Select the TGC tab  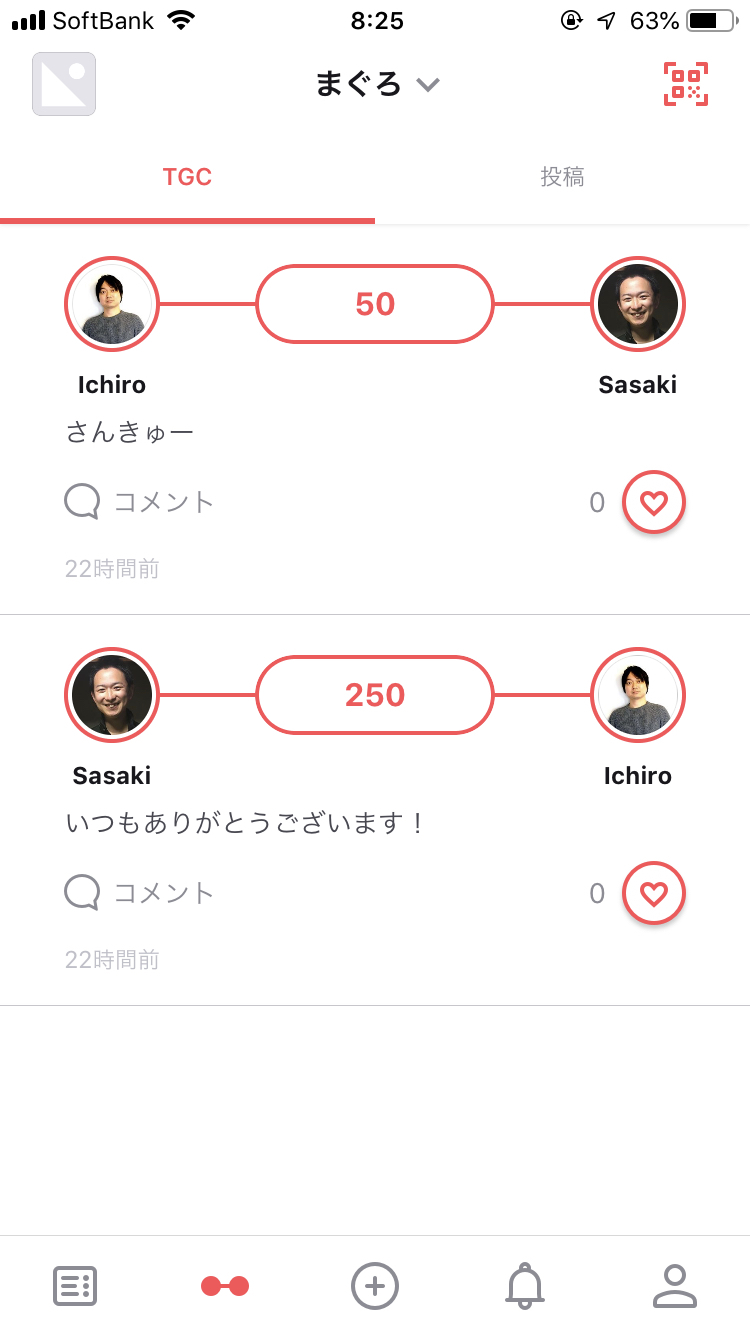(187, 177)
